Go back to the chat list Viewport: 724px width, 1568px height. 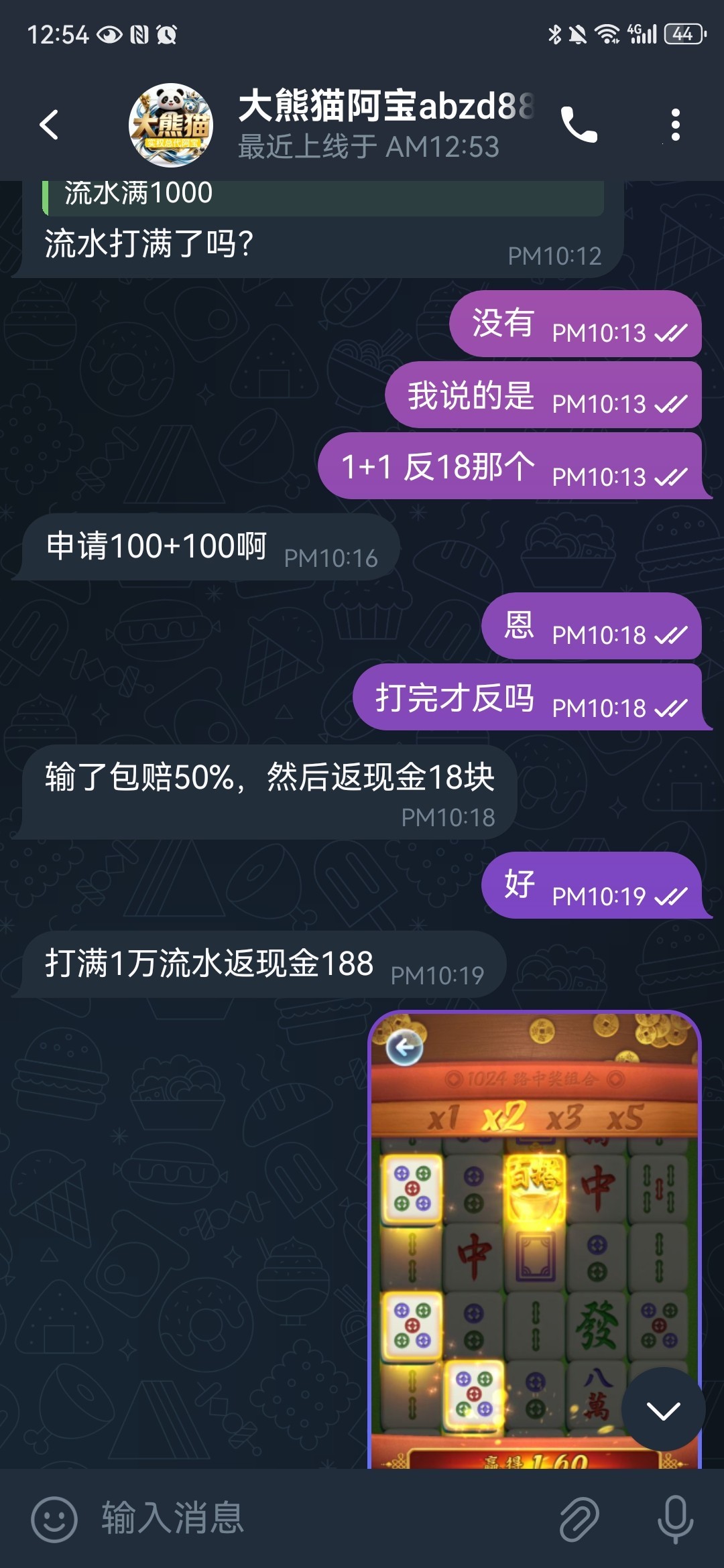click(49, 125)
